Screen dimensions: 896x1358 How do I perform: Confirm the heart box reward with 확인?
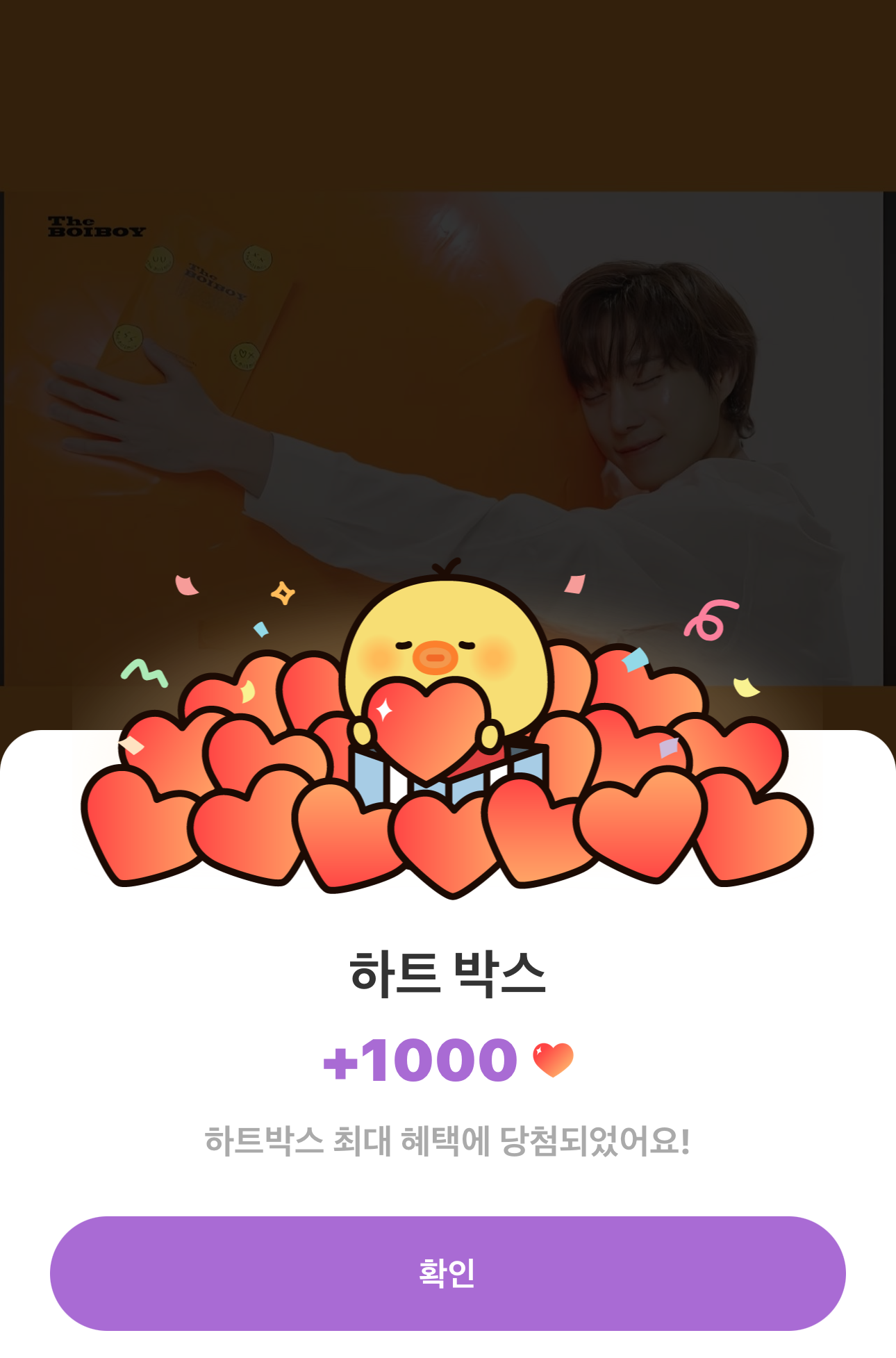click(447, 1273)
